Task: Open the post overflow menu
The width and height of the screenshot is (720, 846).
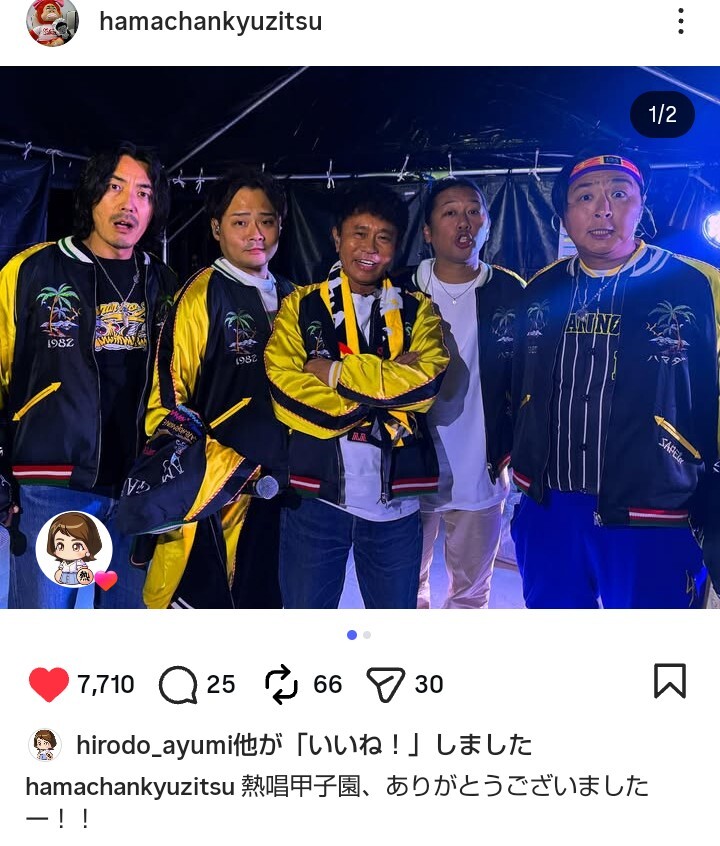Action: coord(680,22)
